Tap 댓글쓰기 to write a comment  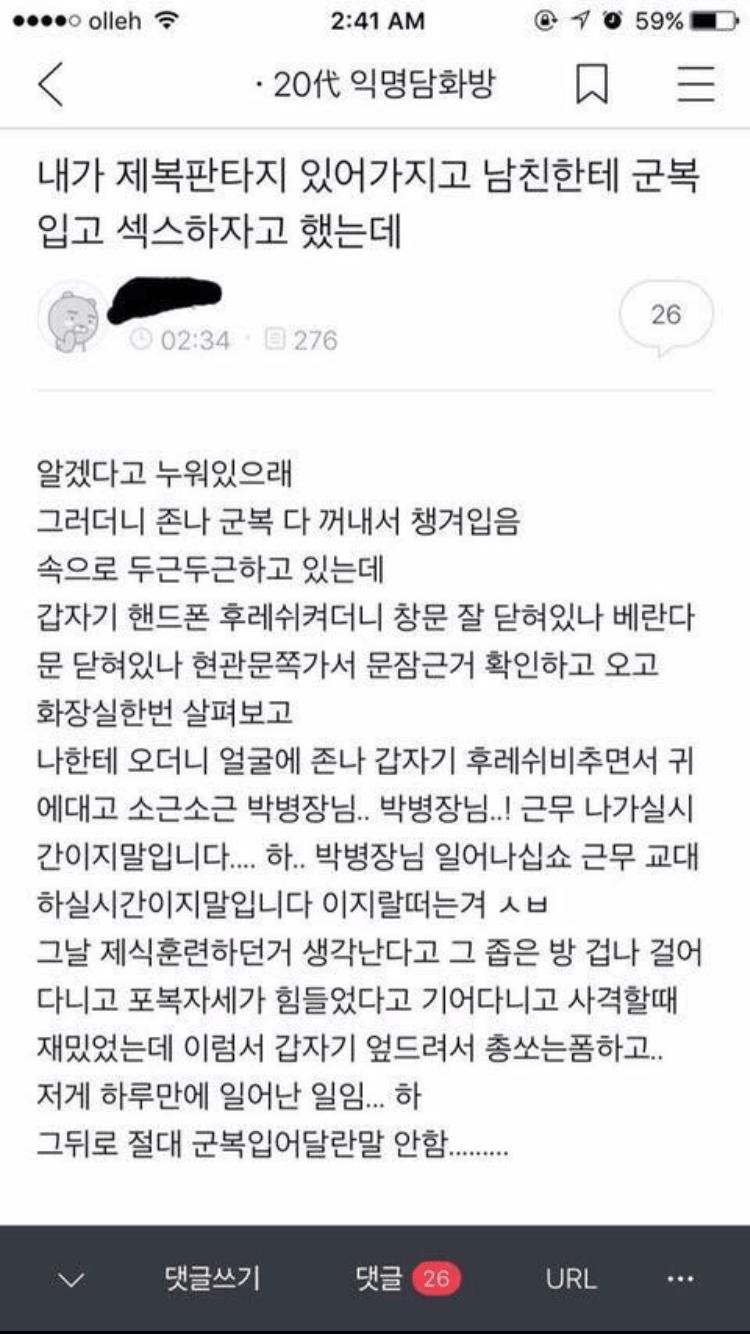[x=212, y=1277]
